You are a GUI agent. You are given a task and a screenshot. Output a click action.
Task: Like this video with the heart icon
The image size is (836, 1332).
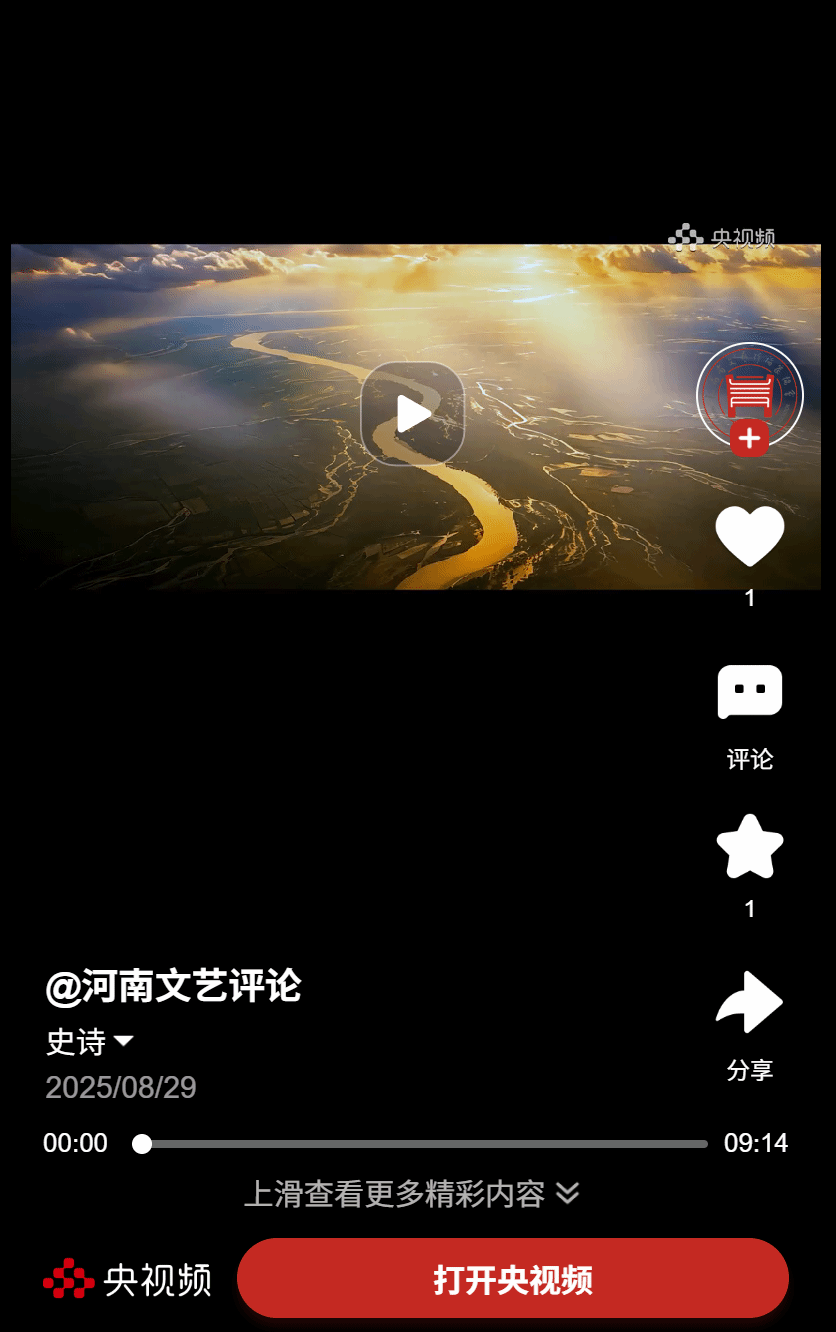click(x=749, y=536)
